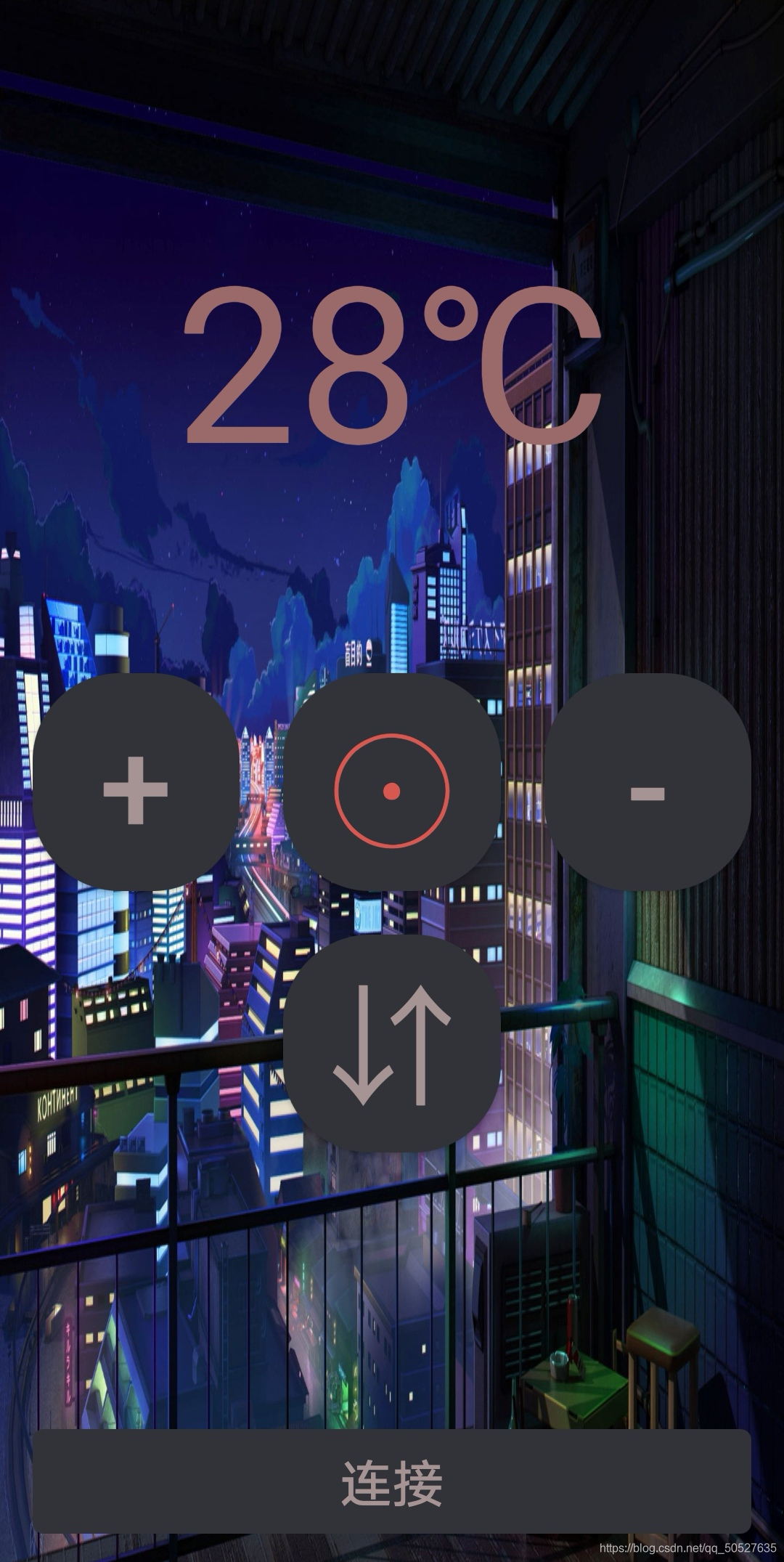The height and width of the screenshot is (1562, 784).
Task: Raise the temperature with the plus button
Action: 136,790
